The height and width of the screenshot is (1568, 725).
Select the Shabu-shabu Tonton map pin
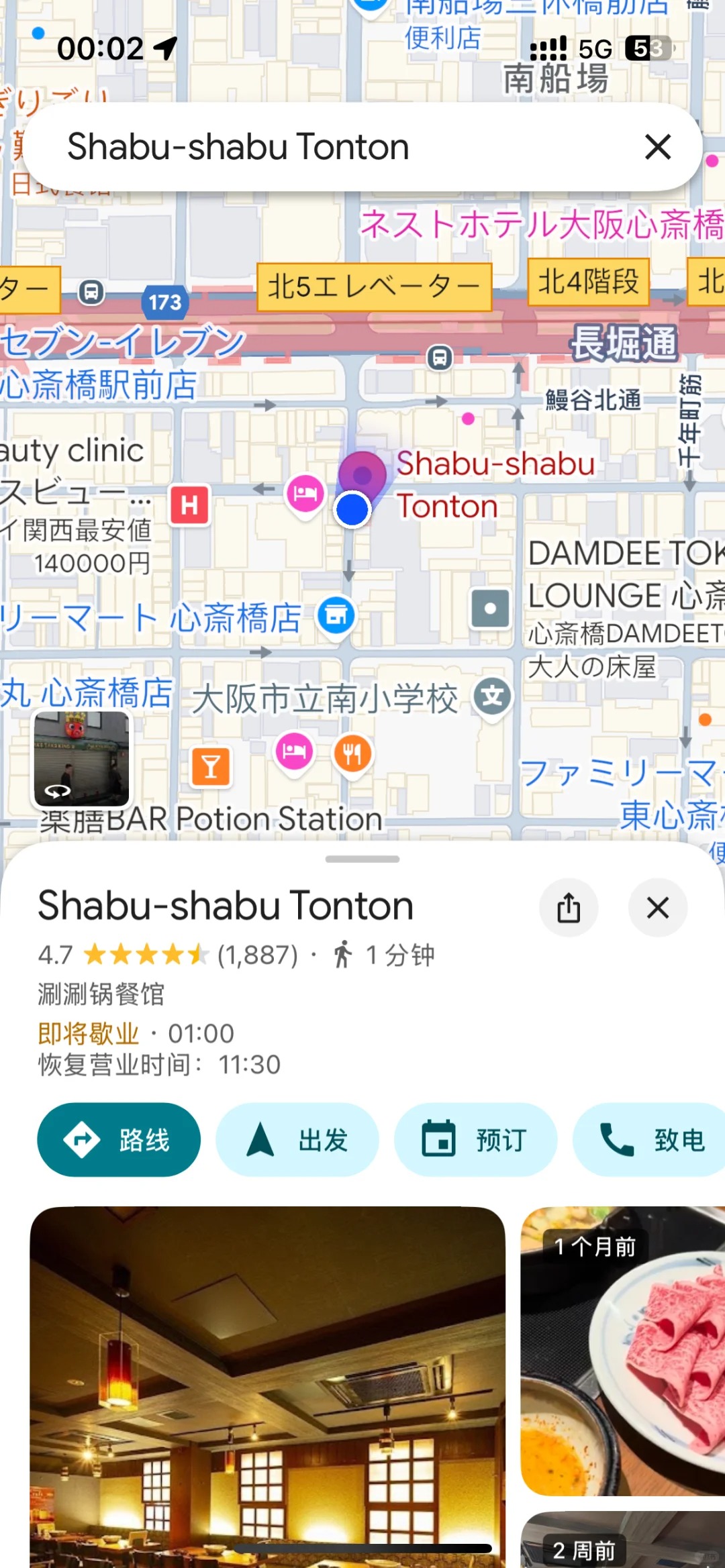tap(362, 475)
